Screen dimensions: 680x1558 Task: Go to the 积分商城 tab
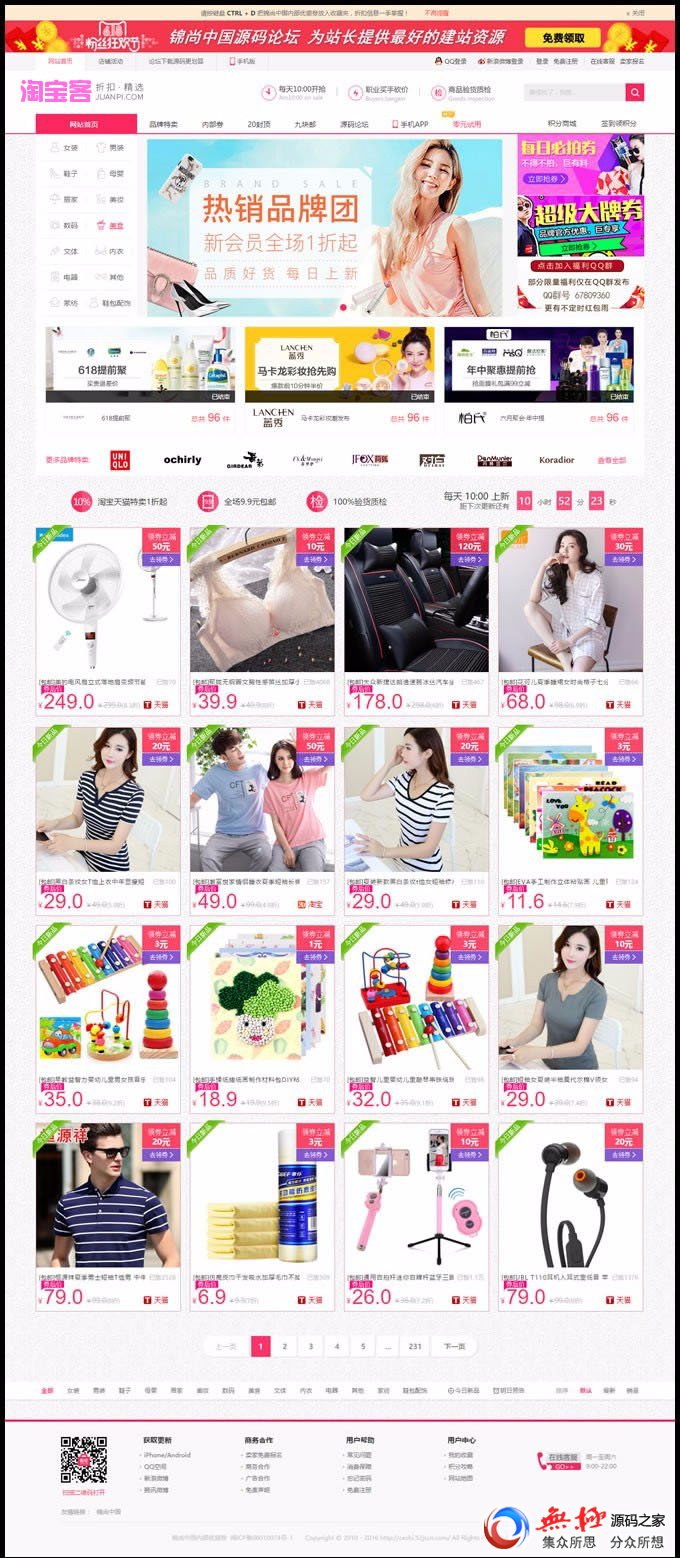(562, 124)
